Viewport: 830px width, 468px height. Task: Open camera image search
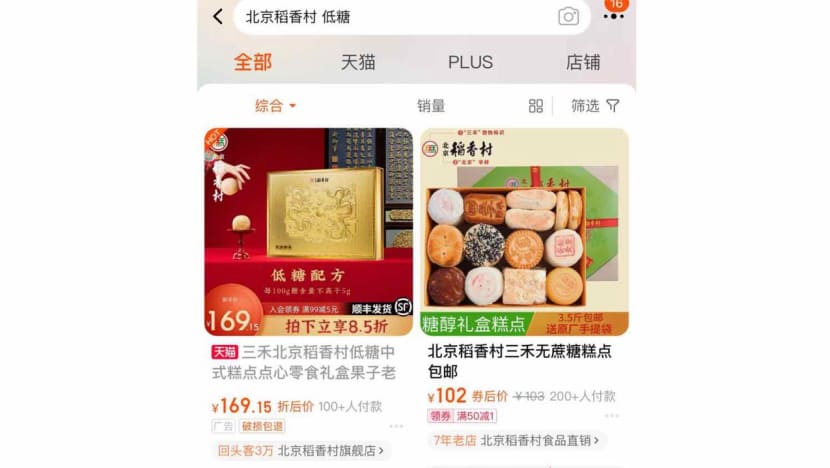(x=568, y=16)
